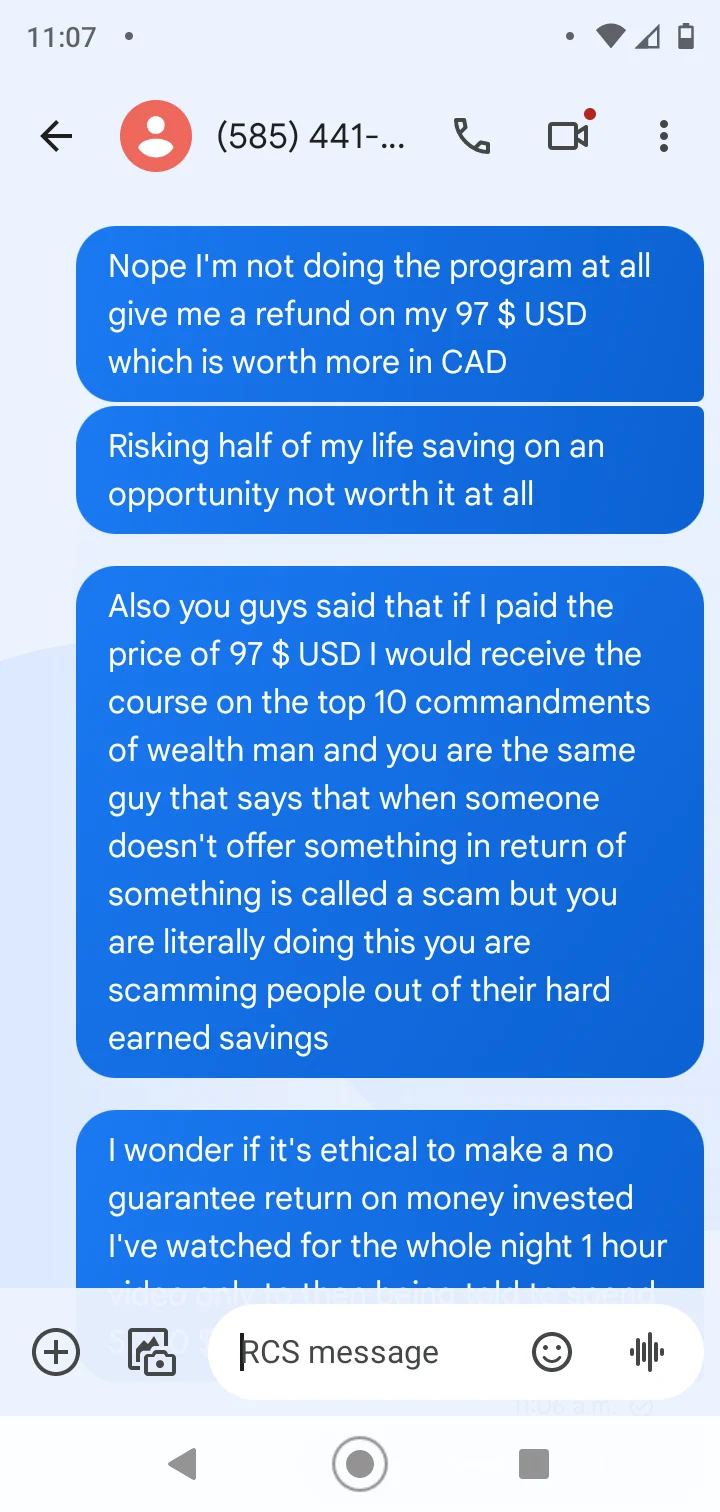This screenshot has width=720, height=1512.
Task: Open the conversation details via phone number title
Action: pyautogui.click(x=311, y=136)
